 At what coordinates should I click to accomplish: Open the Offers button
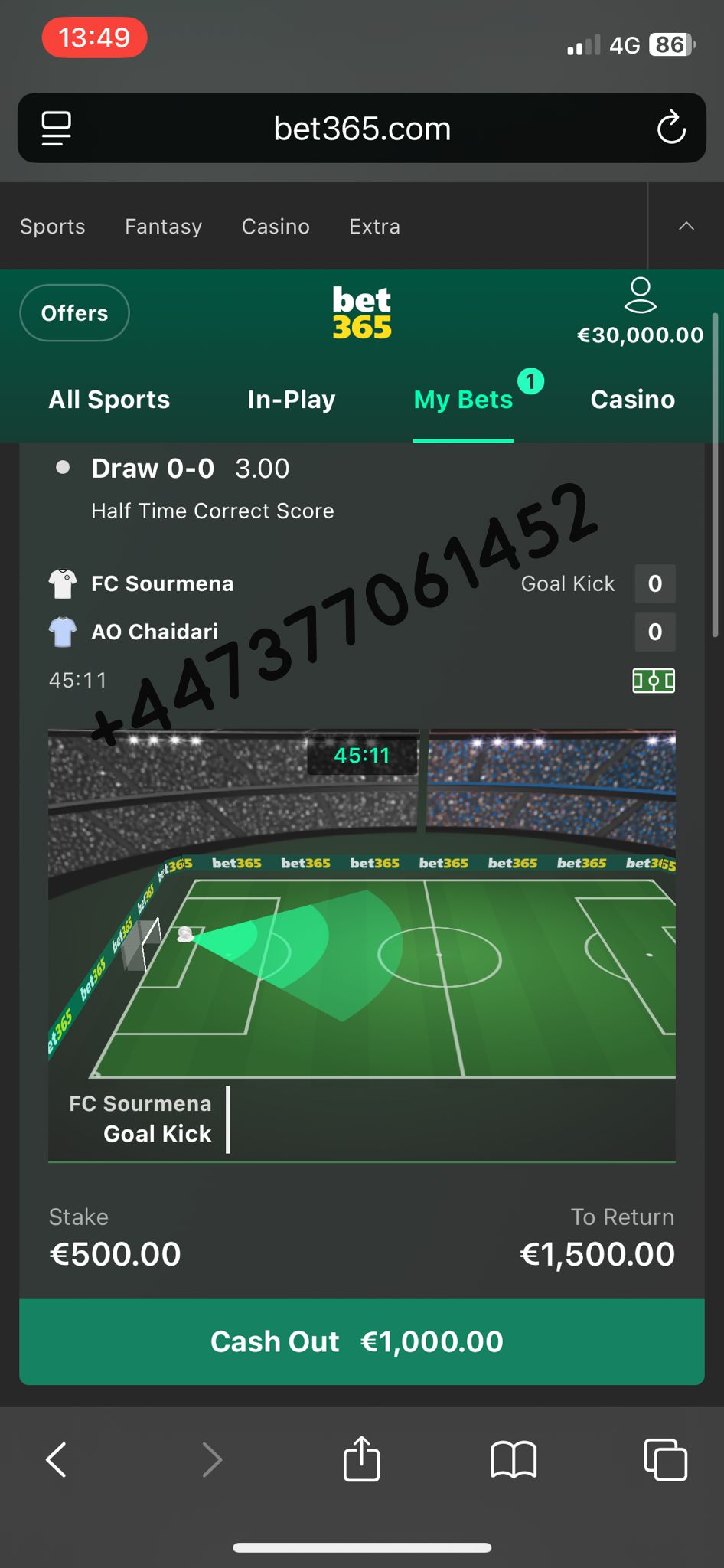tap(74, 313)
